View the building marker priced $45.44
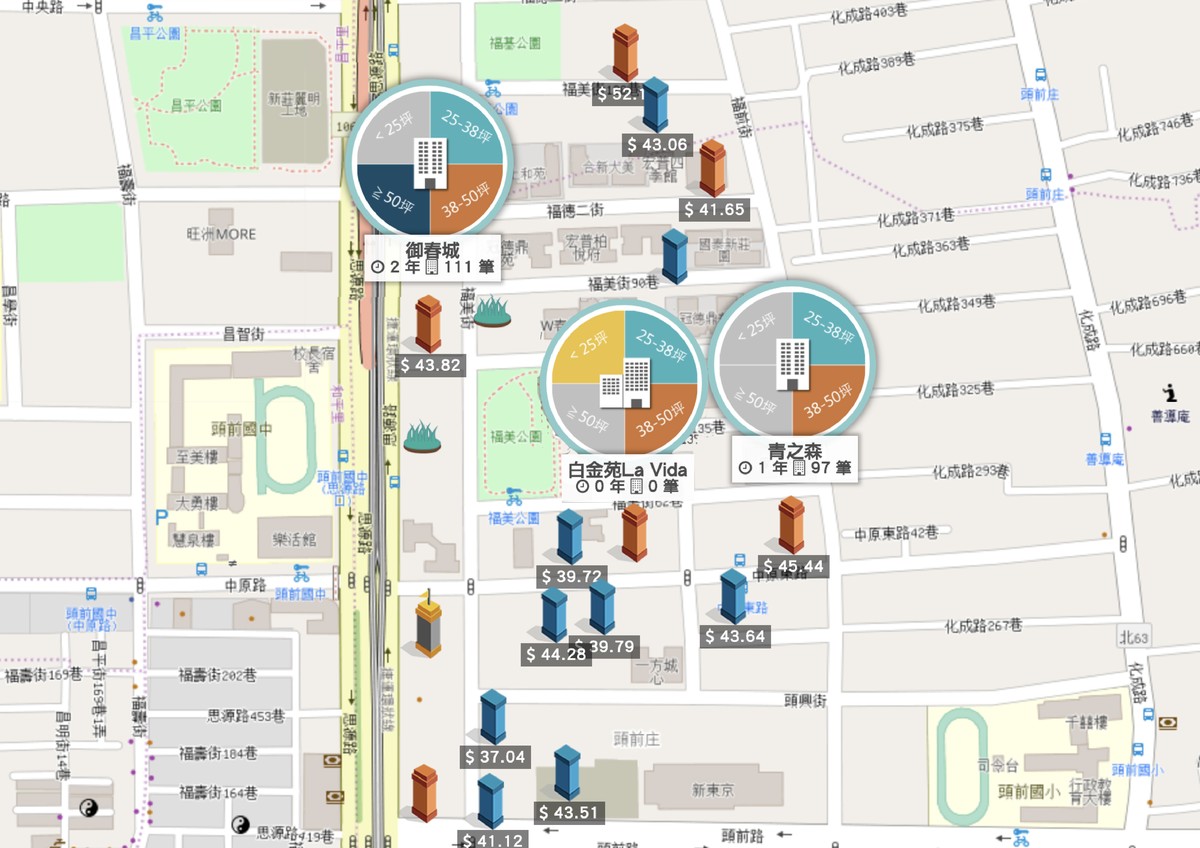Image resolution: width=1200 pixels, height=848 pixels. [x=791, y=525]
